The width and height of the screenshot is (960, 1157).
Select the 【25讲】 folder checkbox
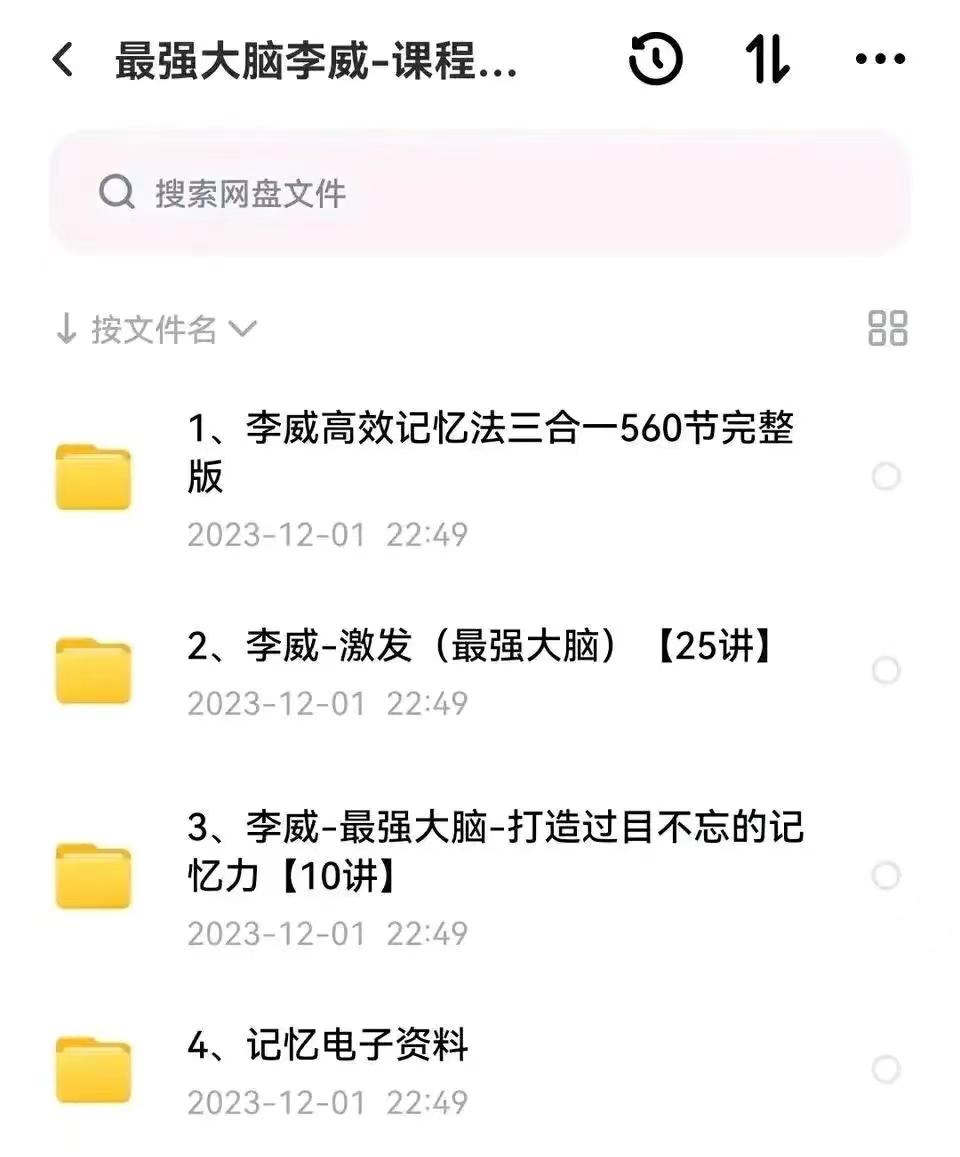click(886, 671)
